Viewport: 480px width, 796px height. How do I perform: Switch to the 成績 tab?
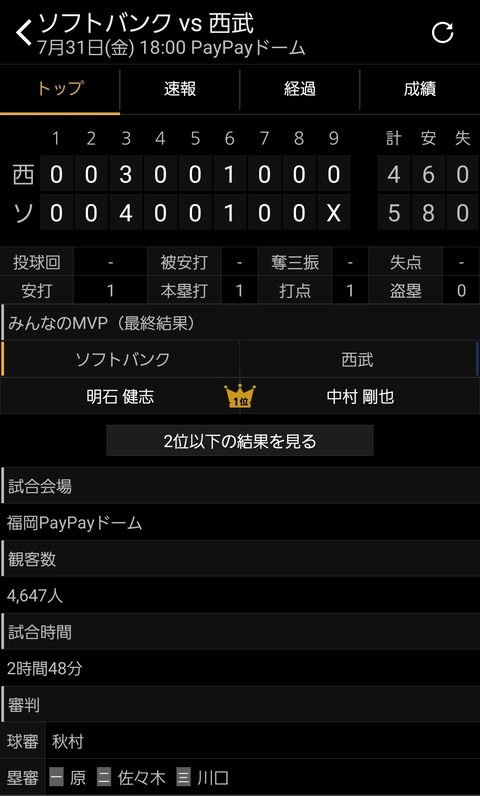[x=420, y=89]
